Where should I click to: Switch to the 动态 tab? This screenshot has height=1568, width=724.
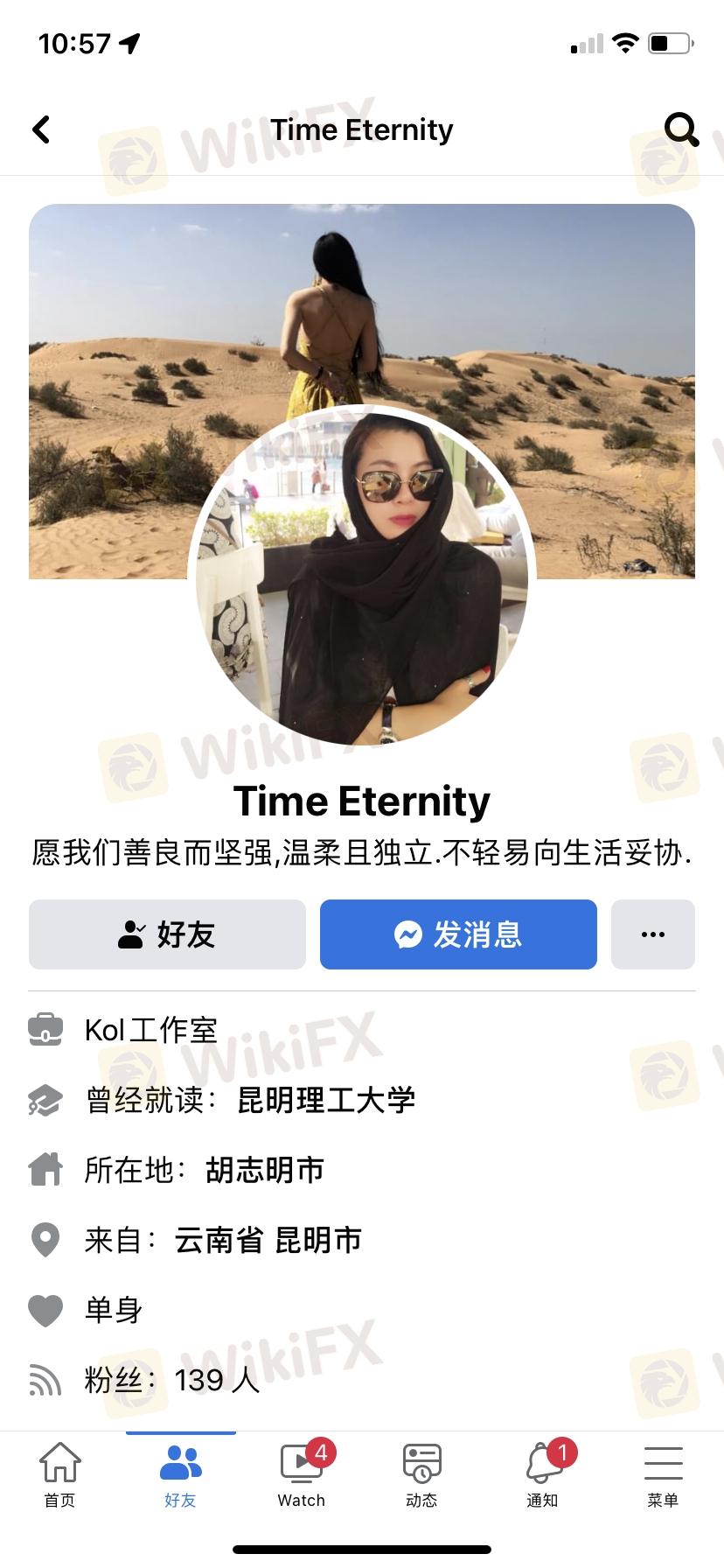(421, 1475)
